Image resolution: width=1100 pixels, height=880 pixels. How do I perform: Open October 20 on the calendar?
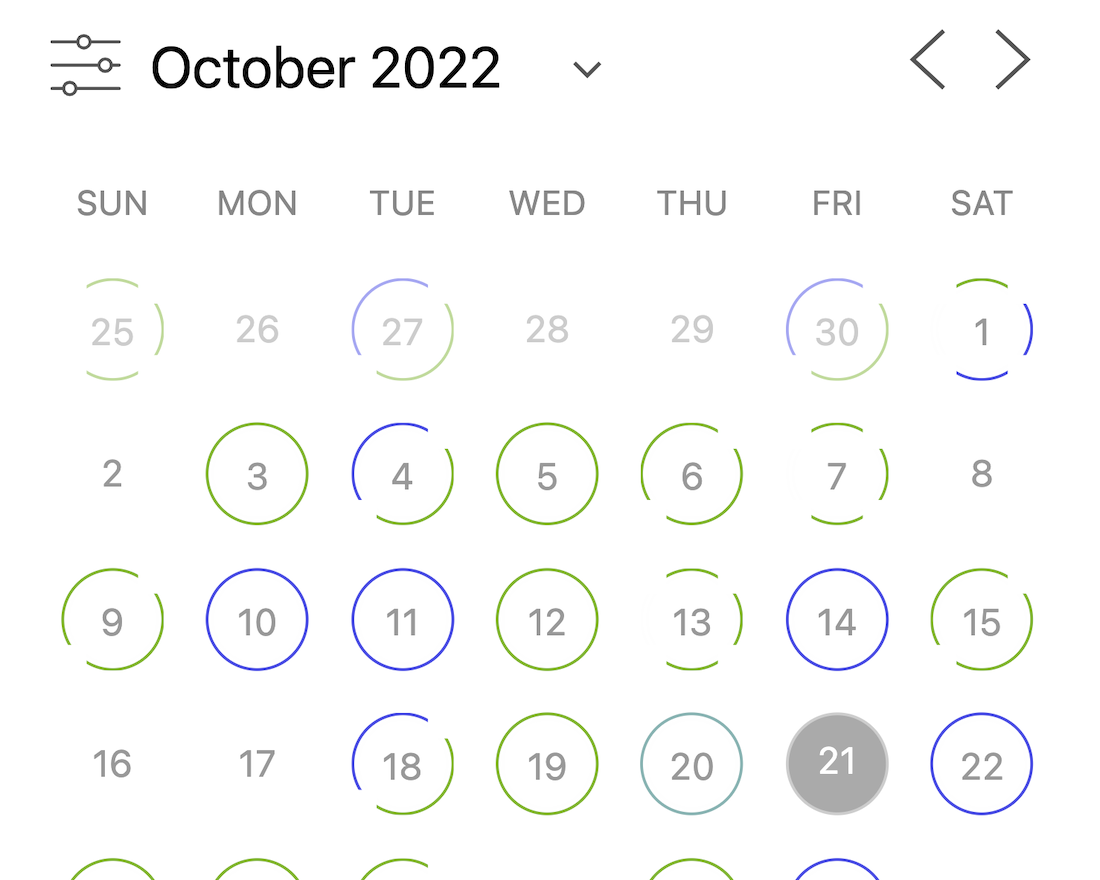tap(692, 765)
